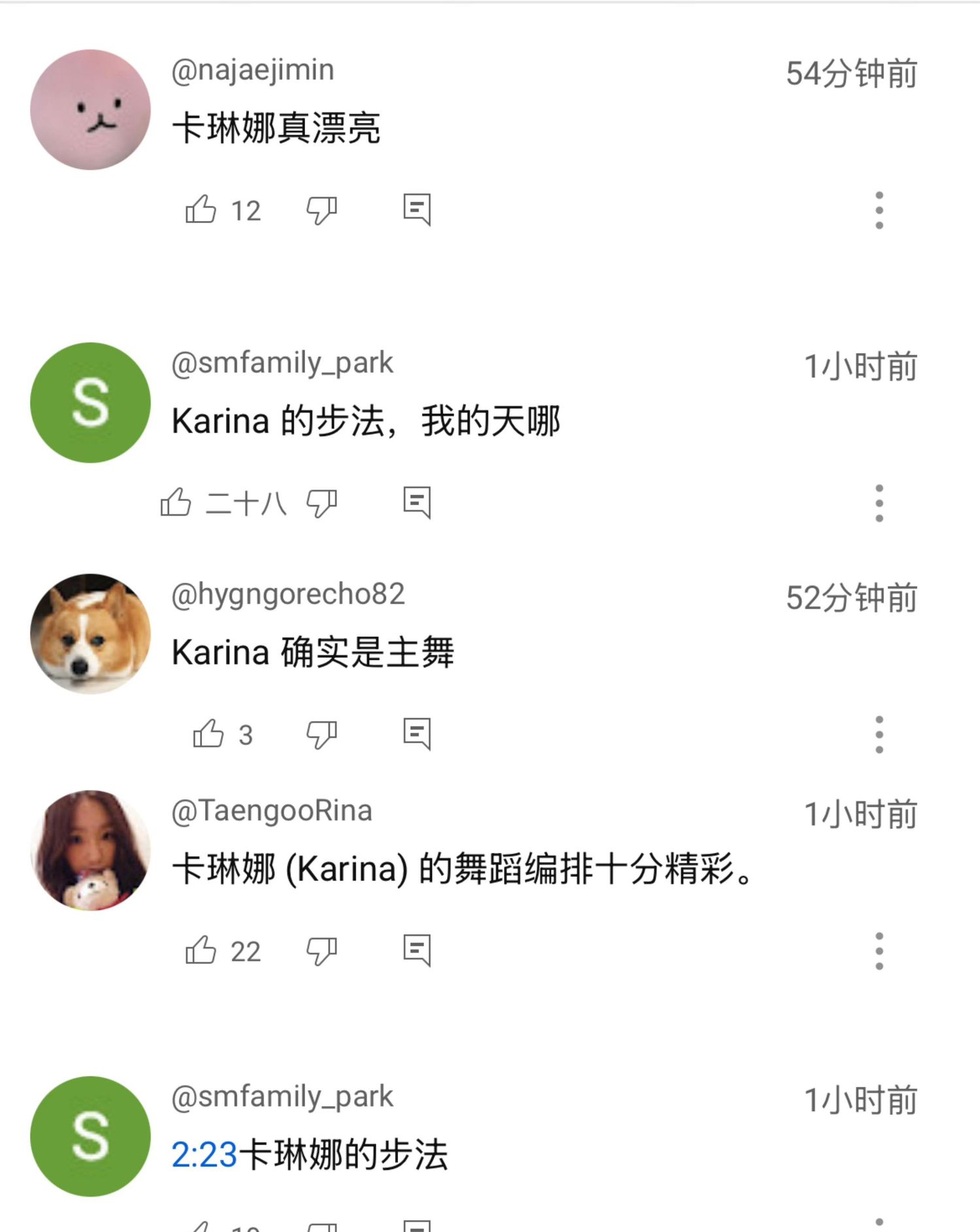
Task: View @hygngorecho82's corgi avatar profile
Action: 91,634
